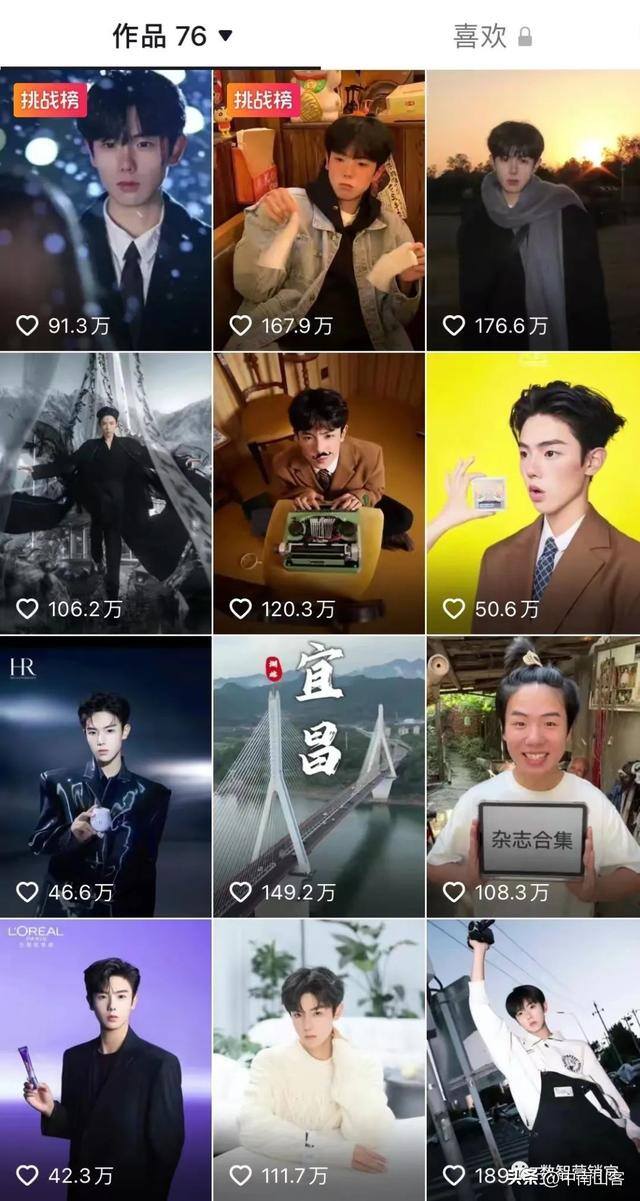The width and height of the screenshot is (640, 1201).
Task: View the video with 106.2万 likes
Action: click(x=105, y=492)
